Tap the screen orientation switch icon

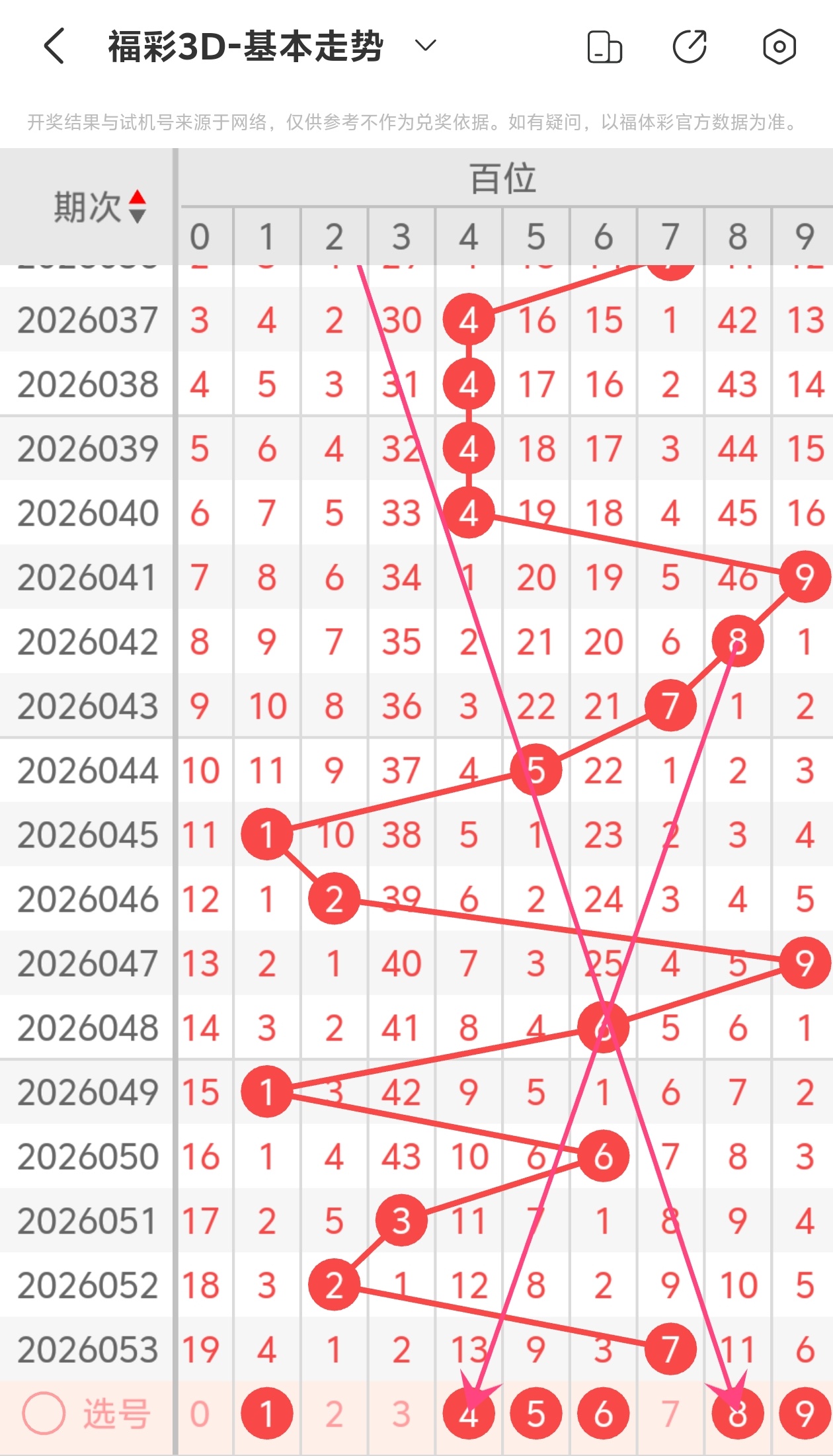click(x=604, y=47)
